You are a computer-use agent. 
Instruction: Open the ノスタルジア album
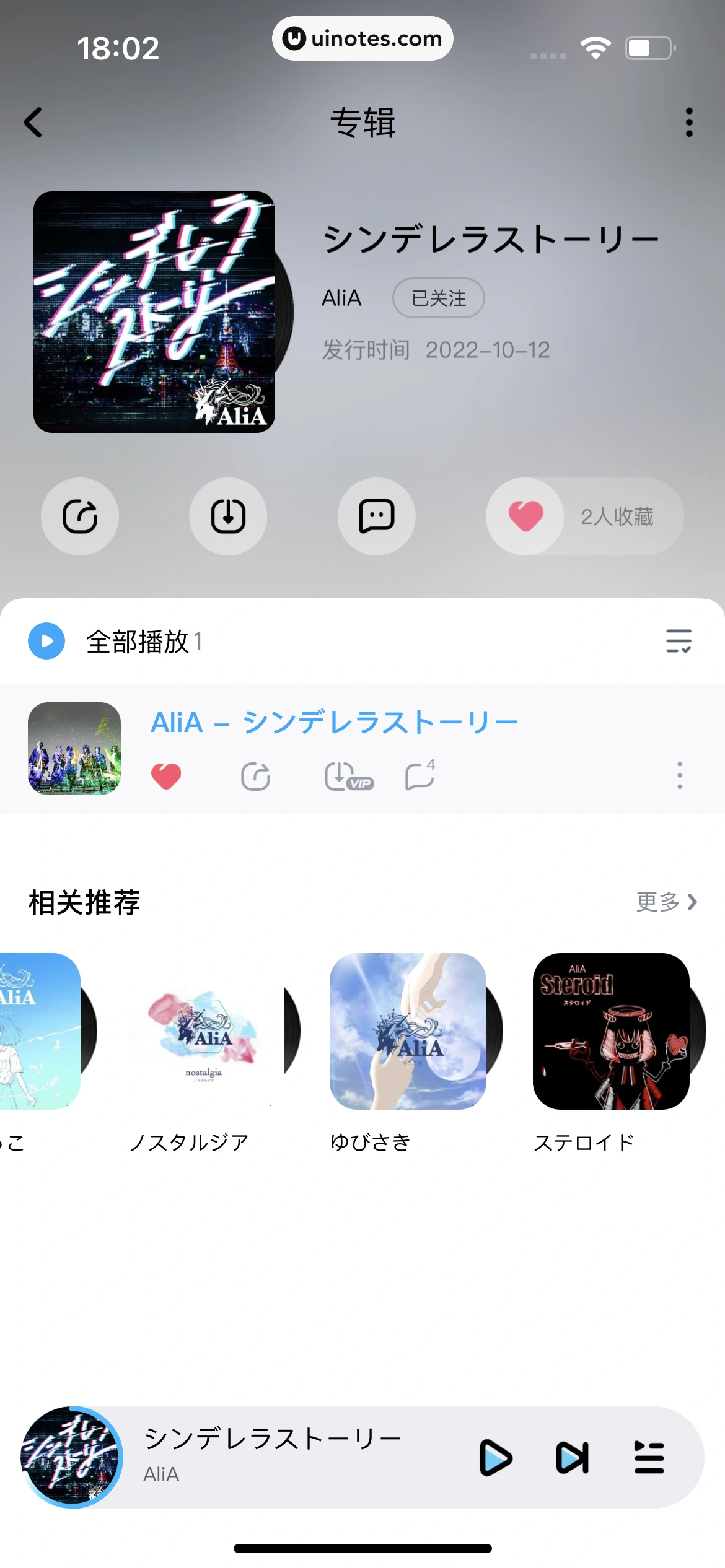204,1031
